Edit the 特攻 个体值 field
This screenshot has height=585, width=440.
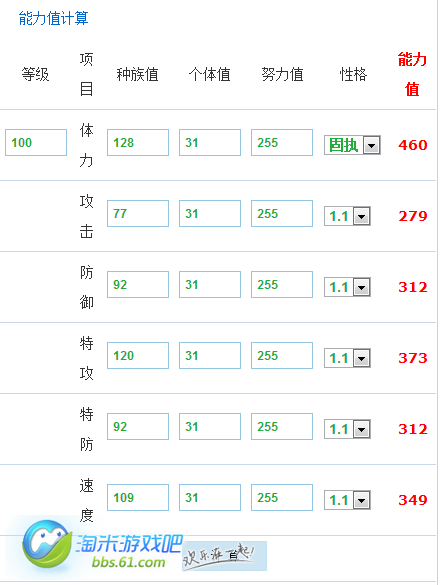pos(210,356)
